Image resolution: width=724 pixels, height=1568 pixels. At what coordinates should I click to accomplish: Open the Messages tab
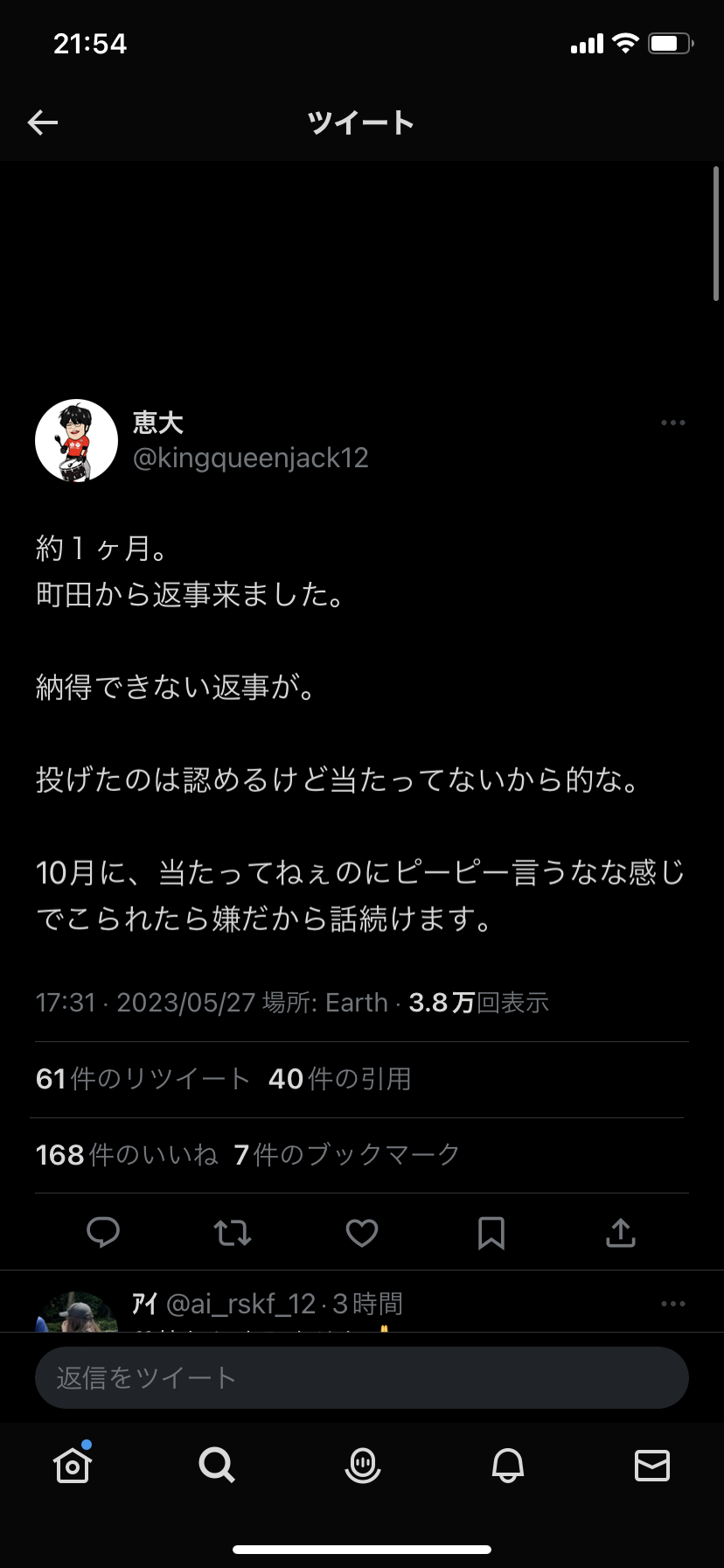(651, 1465)
